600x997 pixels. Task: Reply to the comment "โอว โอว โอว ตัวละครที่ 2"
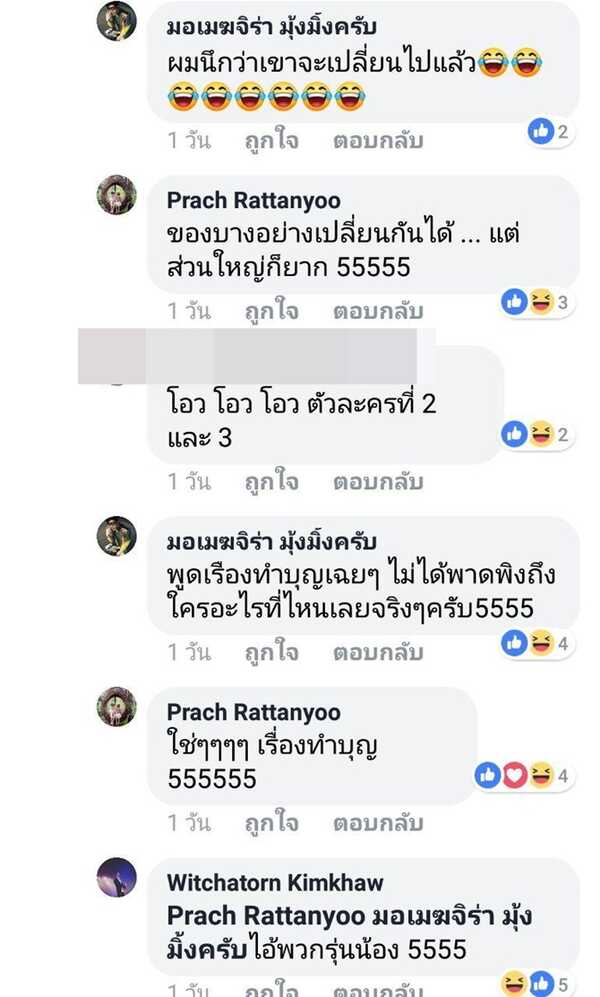click(377, 482)
